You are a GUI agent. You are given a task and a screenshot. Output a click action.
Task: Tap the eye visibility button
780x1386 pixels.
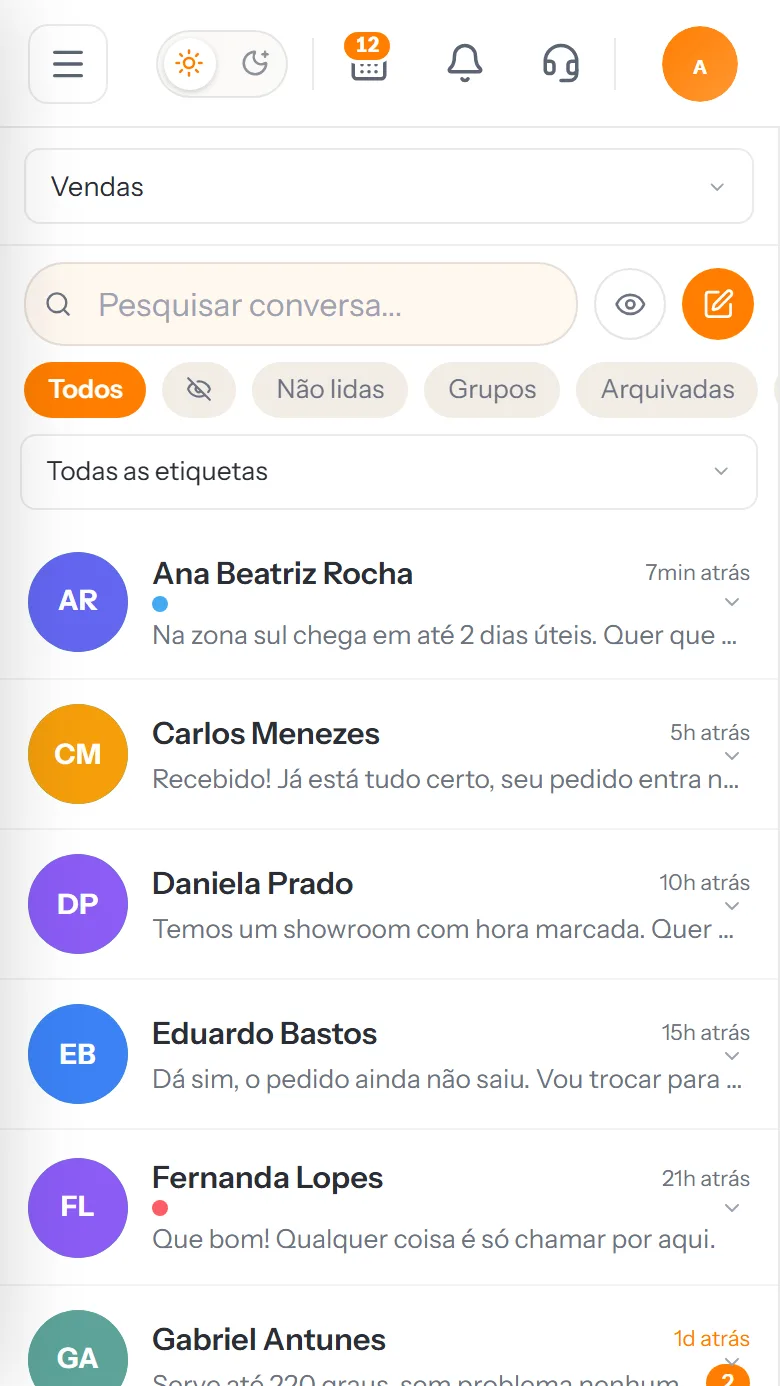pyautogui.click(x=630, y=304)
